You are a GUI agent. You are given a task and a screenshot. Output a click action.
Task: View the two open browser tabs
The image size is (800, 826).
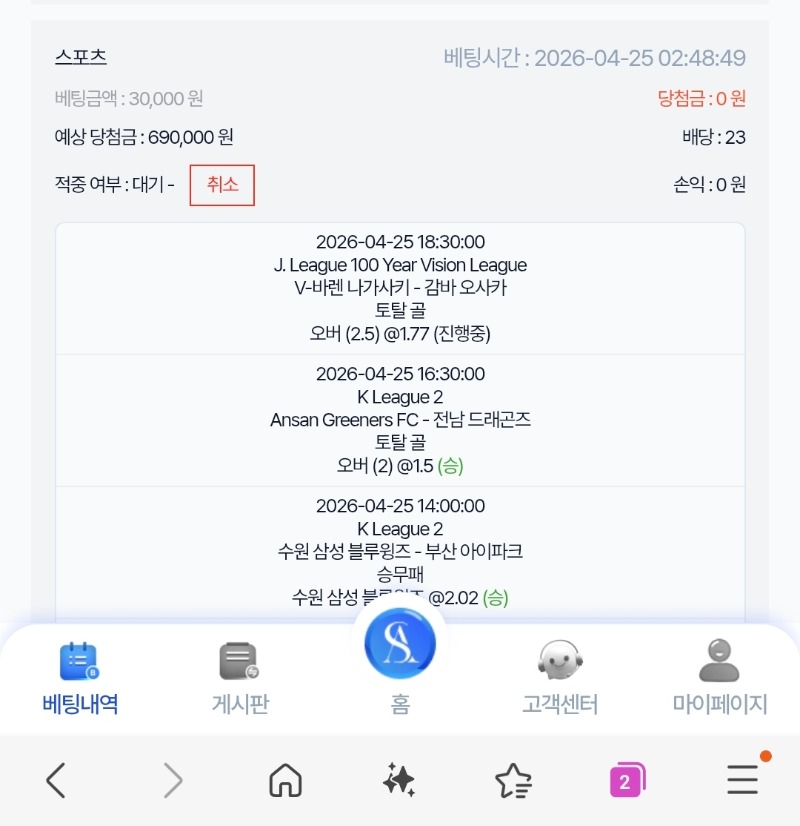click(x=627, y=780)
